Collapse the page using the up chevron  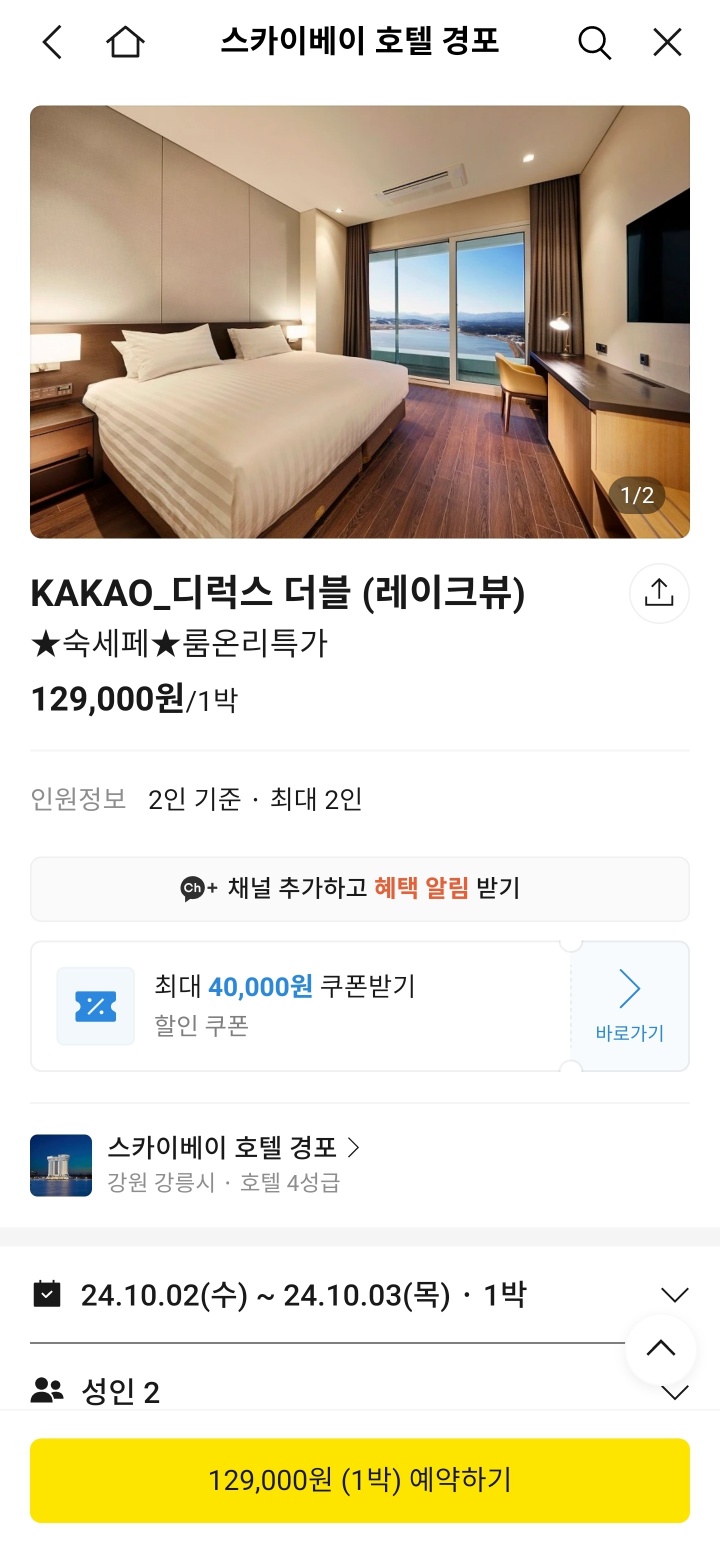click(x=660, y=1348)
